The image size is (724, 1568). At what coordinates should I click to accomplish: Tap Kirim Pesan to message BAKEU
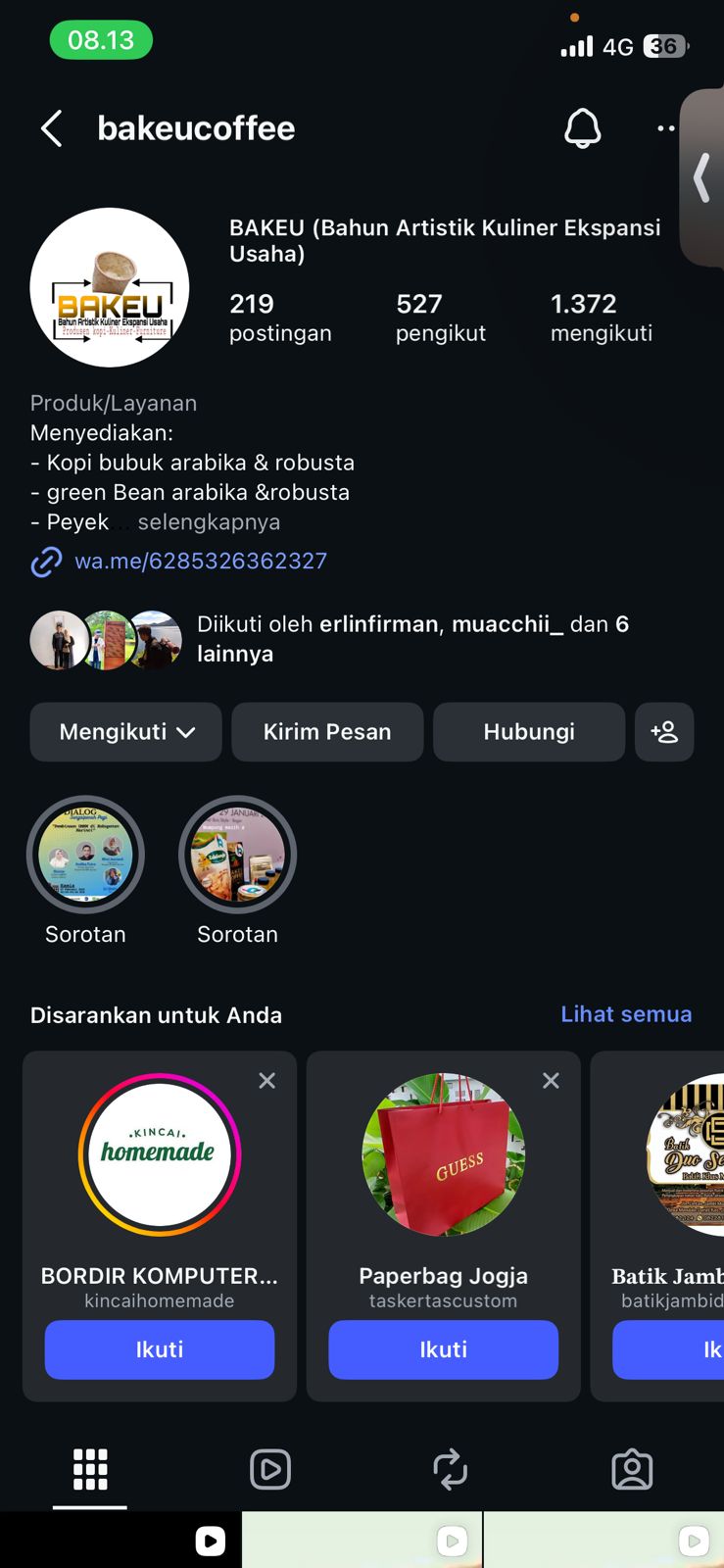tap(327, 732)
